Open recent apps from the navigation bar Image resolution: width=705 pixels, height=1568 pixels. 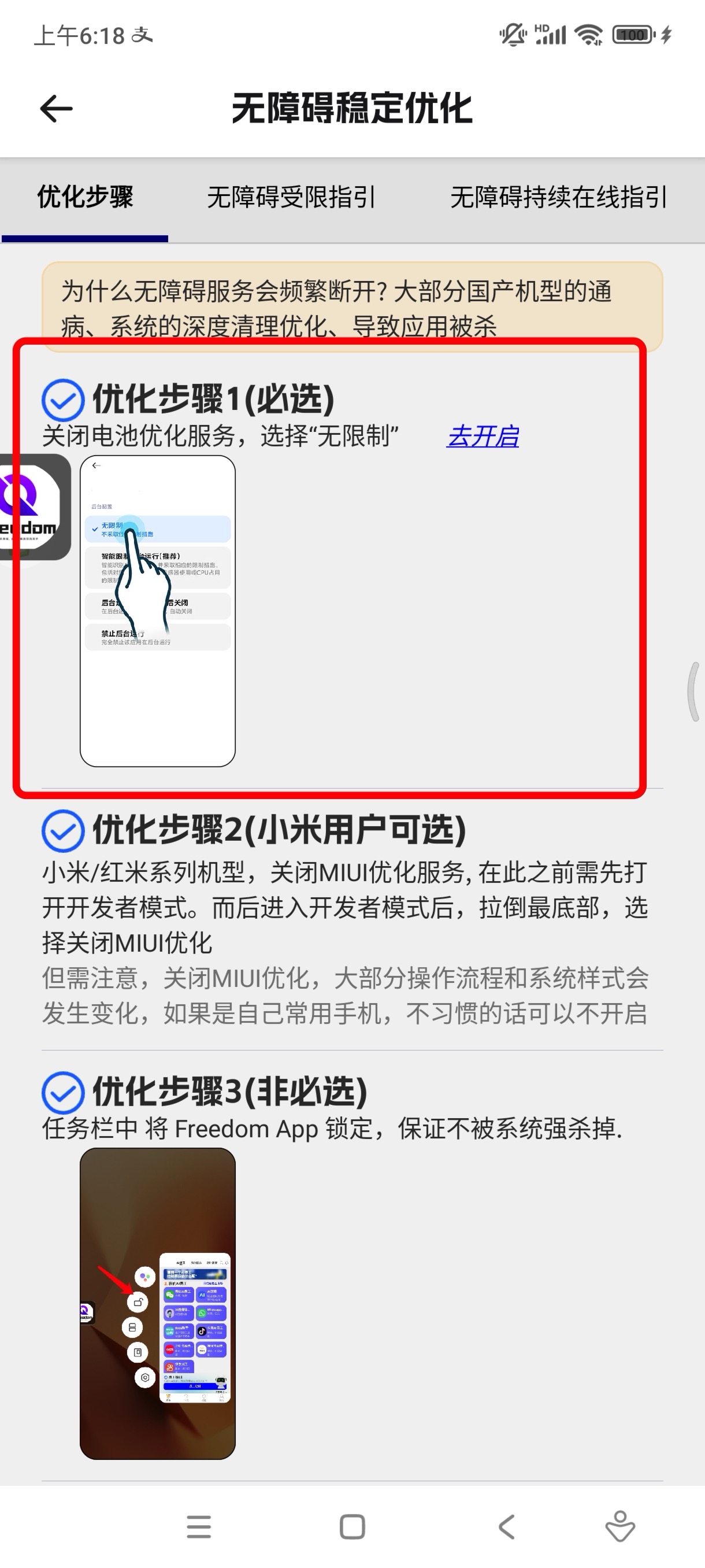pos(199,1526)
